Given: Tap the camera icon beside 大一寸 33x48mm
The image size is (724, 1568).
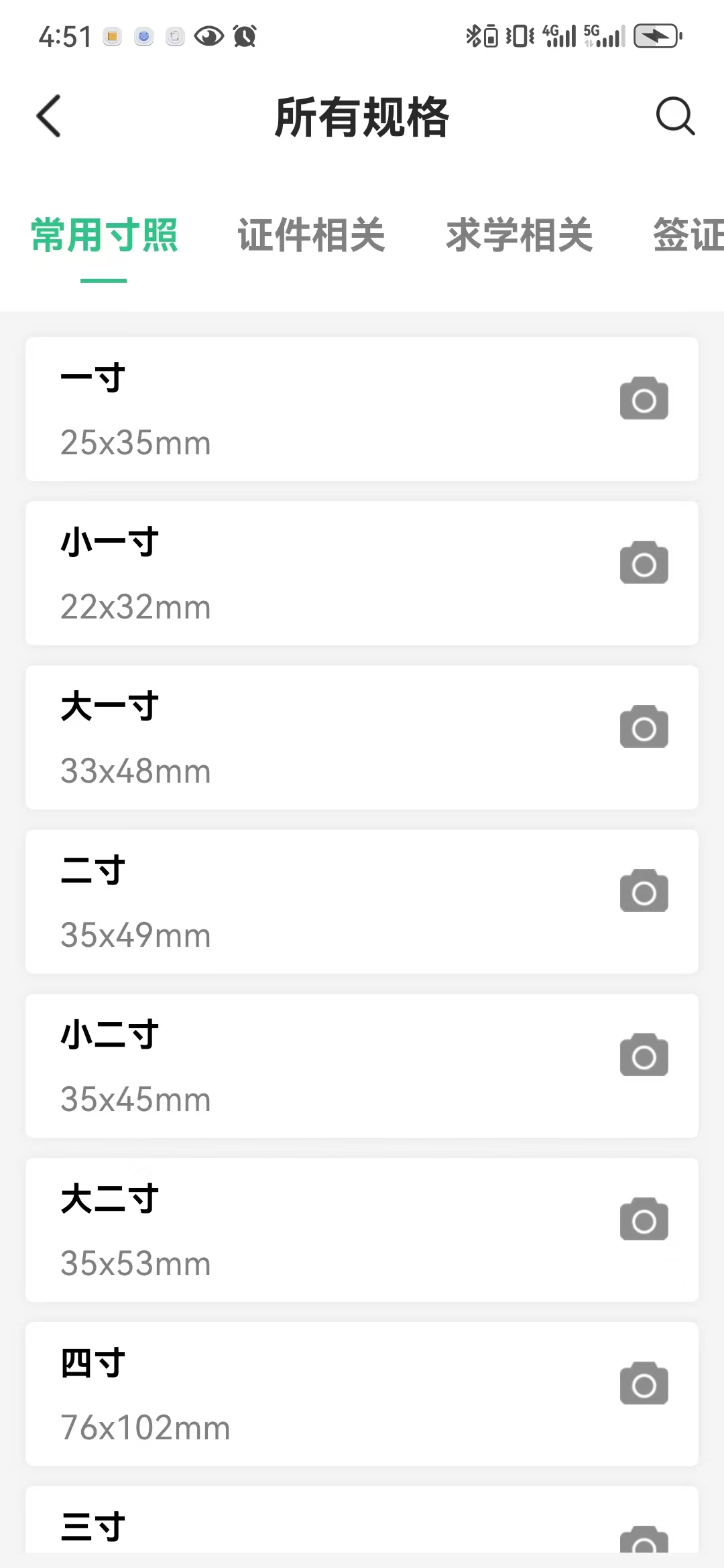Looking at the screenshot, I should (x=644, y=728).
